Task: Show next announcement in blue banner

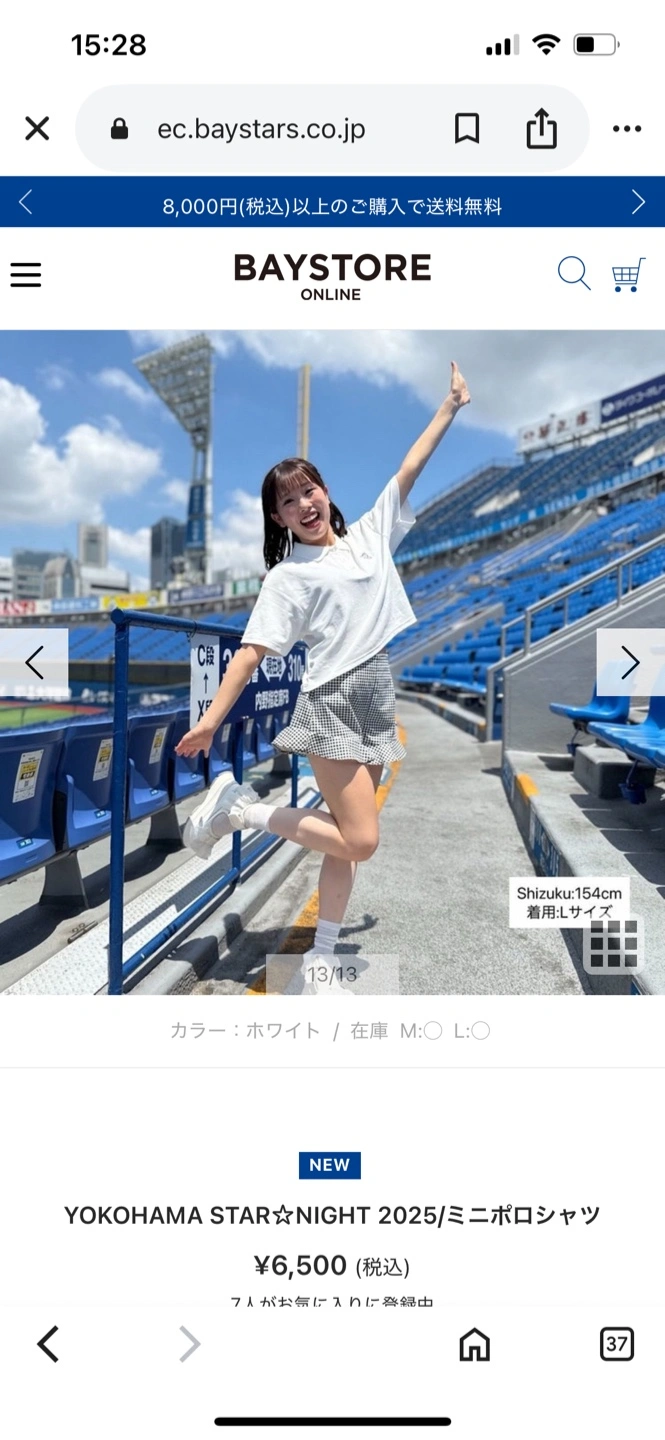Action: [x=638, y=203]
